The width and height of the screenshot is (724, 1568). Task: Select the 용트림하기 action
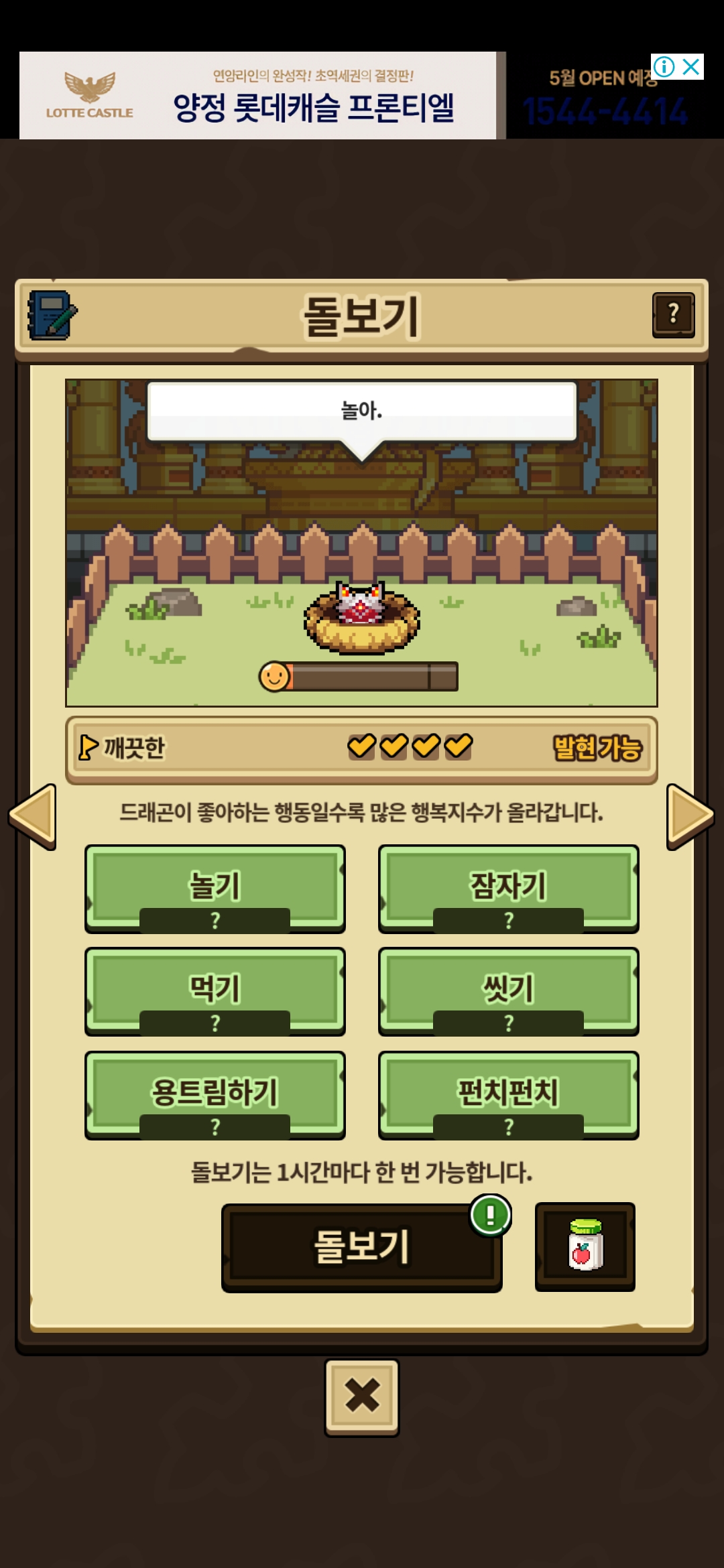coord(215,1095)
